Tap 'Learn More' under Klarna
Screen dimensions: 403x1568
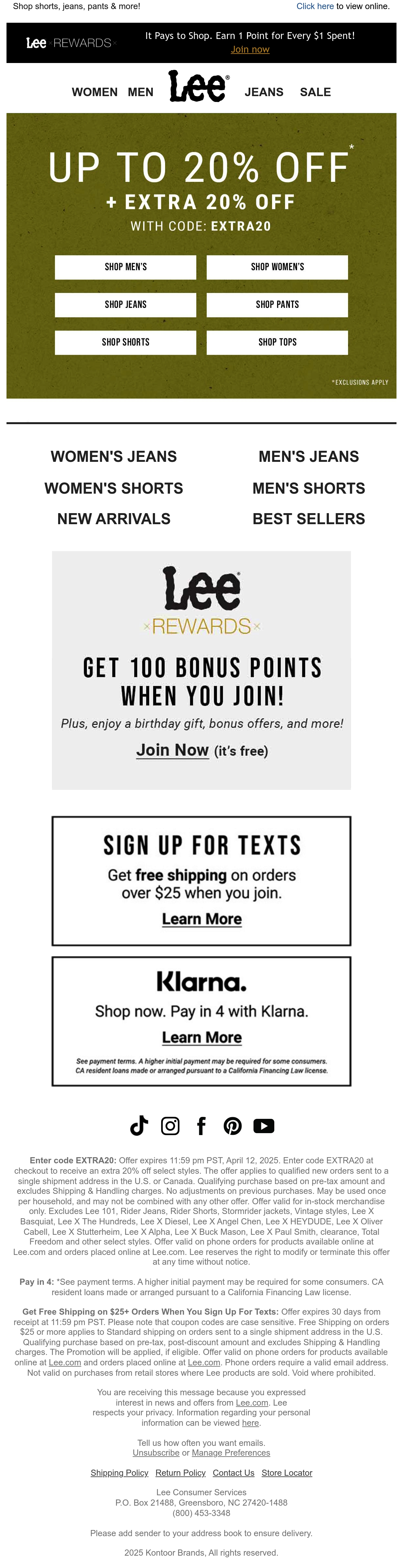click(201, 1037)
